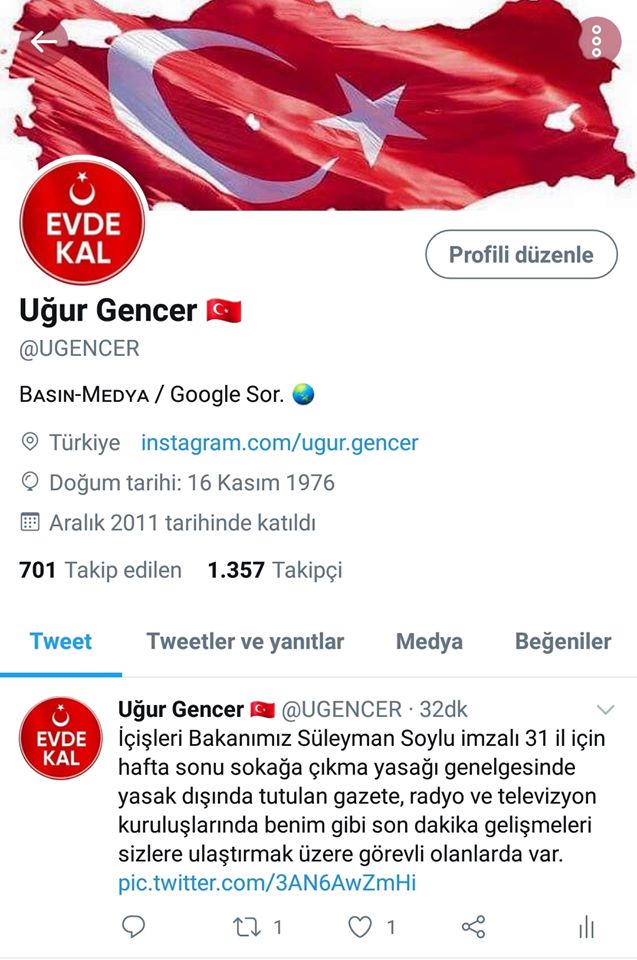Switch to the Medya tab
This screenshot has width=637, height=960.
(x=429, y=642)
